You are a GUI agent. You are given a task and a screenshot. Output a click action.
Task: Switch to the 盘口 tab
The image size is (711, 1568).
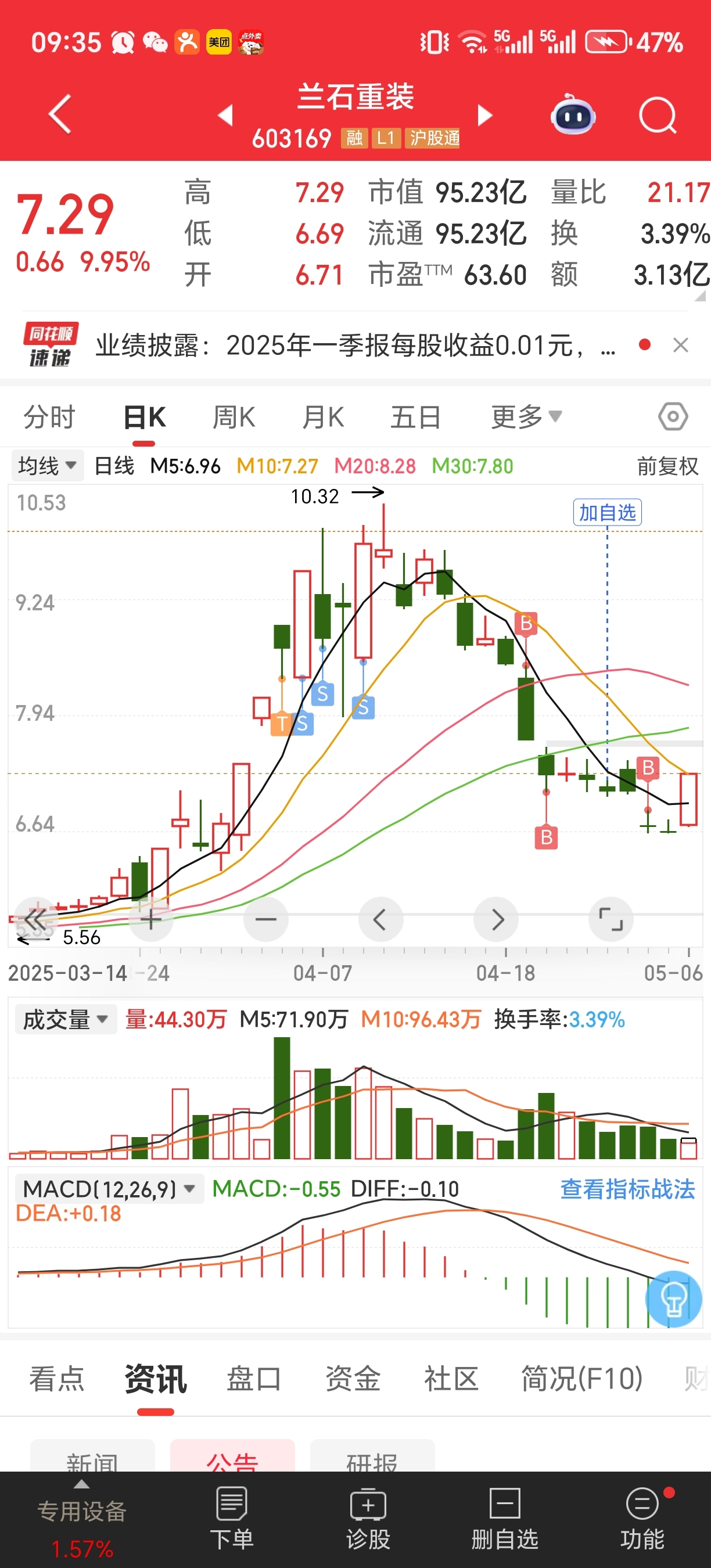(x=254, y=1378)
